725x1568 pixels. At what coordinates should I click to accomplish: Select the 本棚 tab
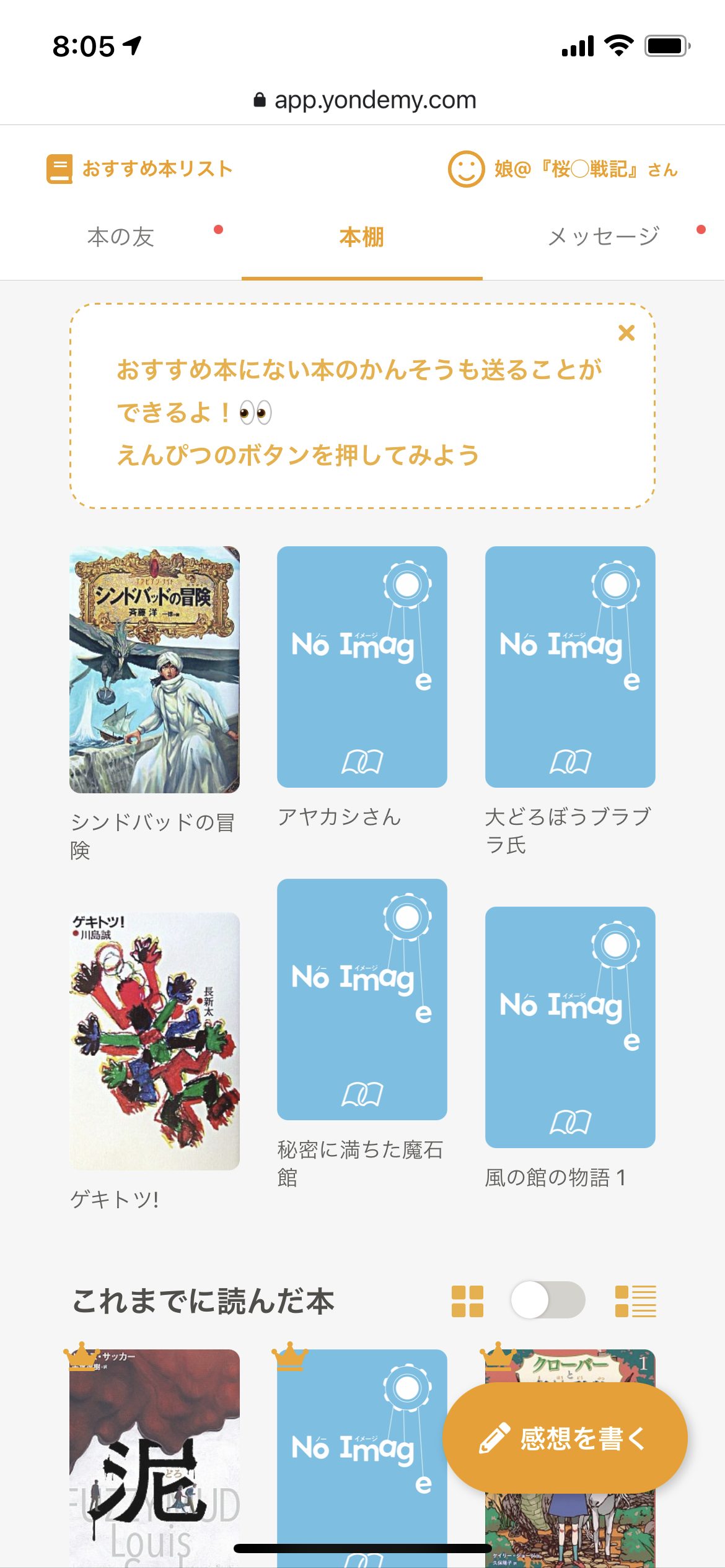pyautogui.click(x=362, y=237)
